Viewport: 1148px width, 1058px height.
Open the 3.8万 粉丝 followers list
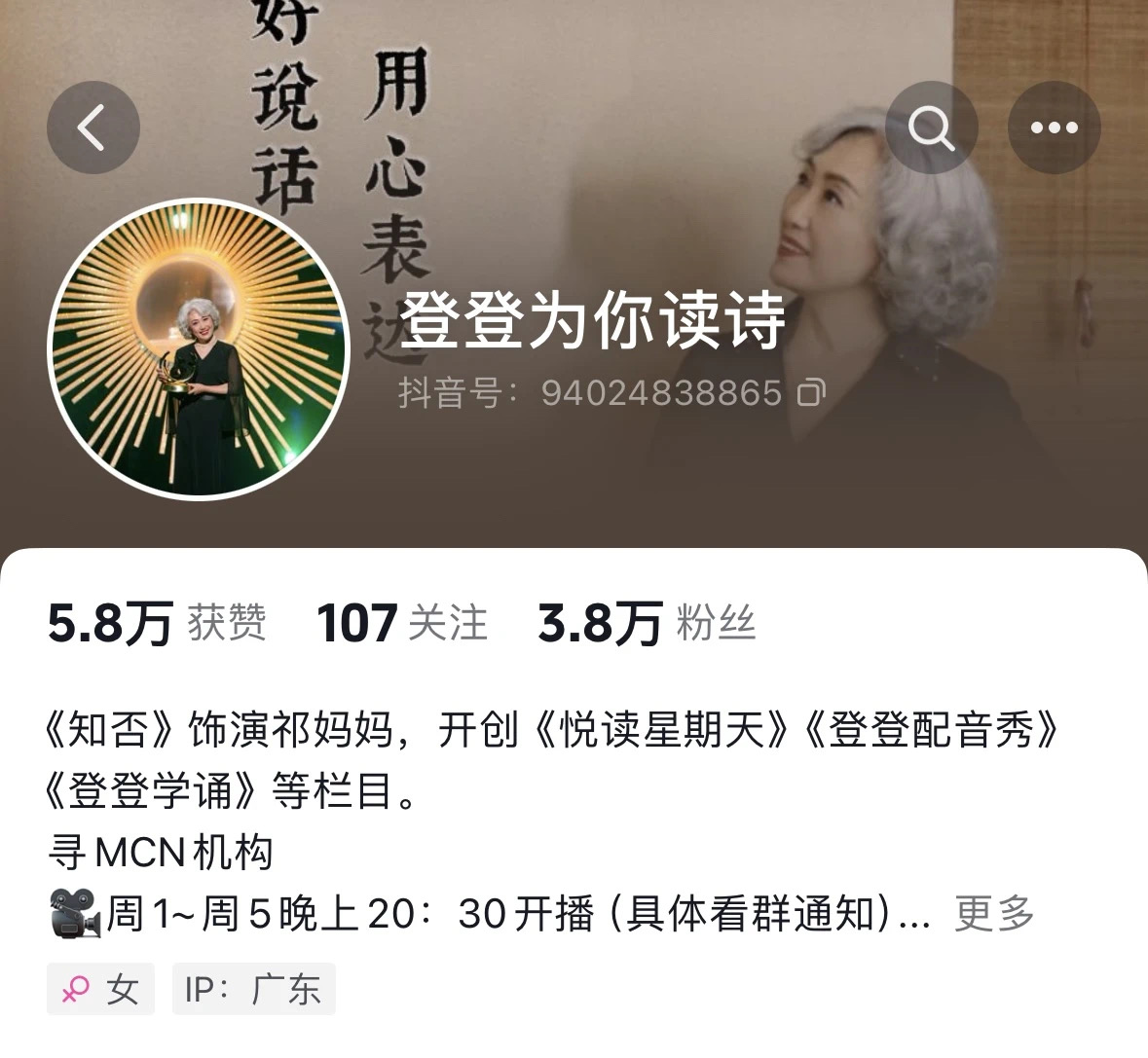pos(646,623)
